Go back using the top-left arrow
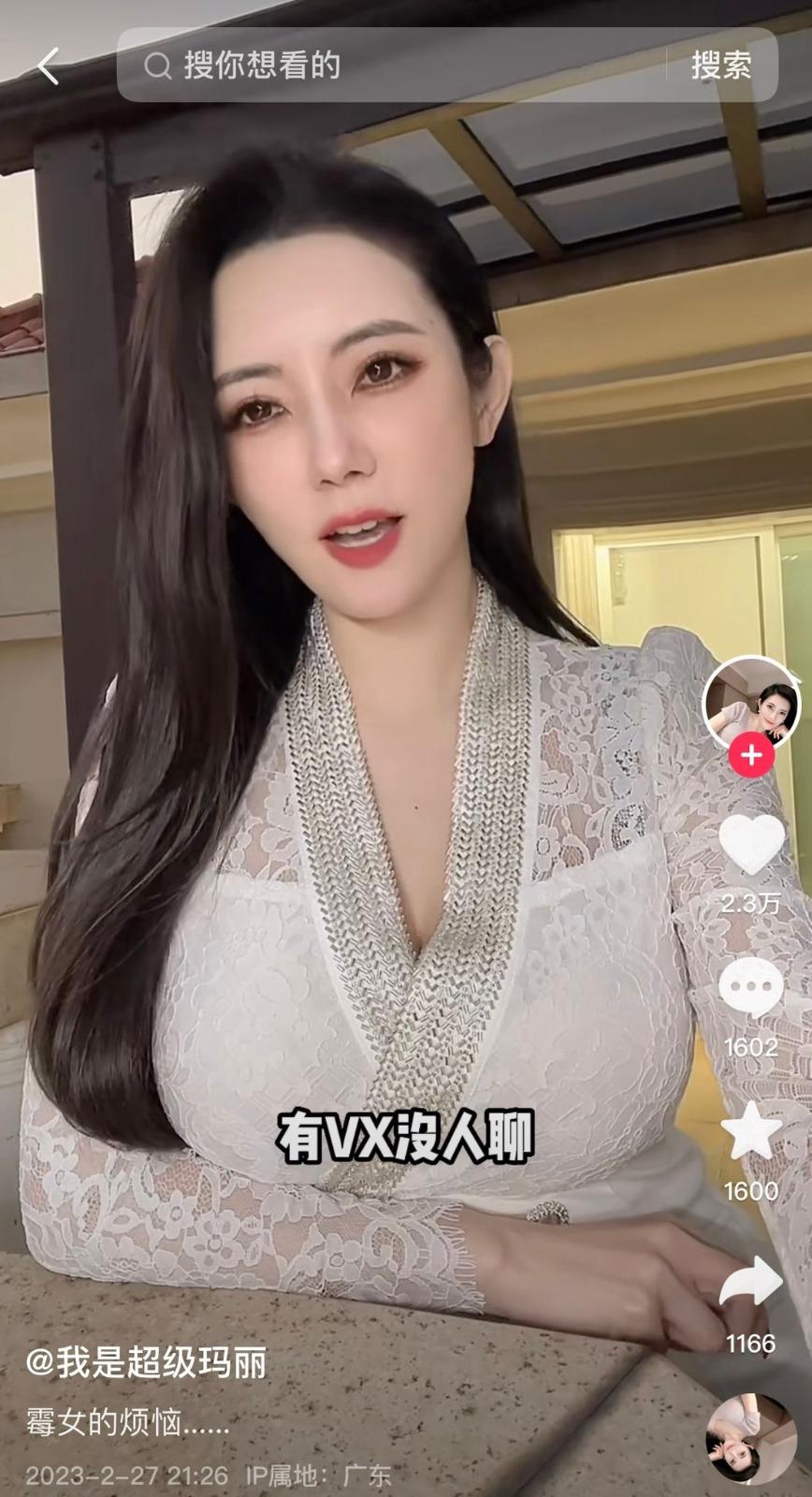The width and height of the screenshot is (812, 1497). (49, 65)
